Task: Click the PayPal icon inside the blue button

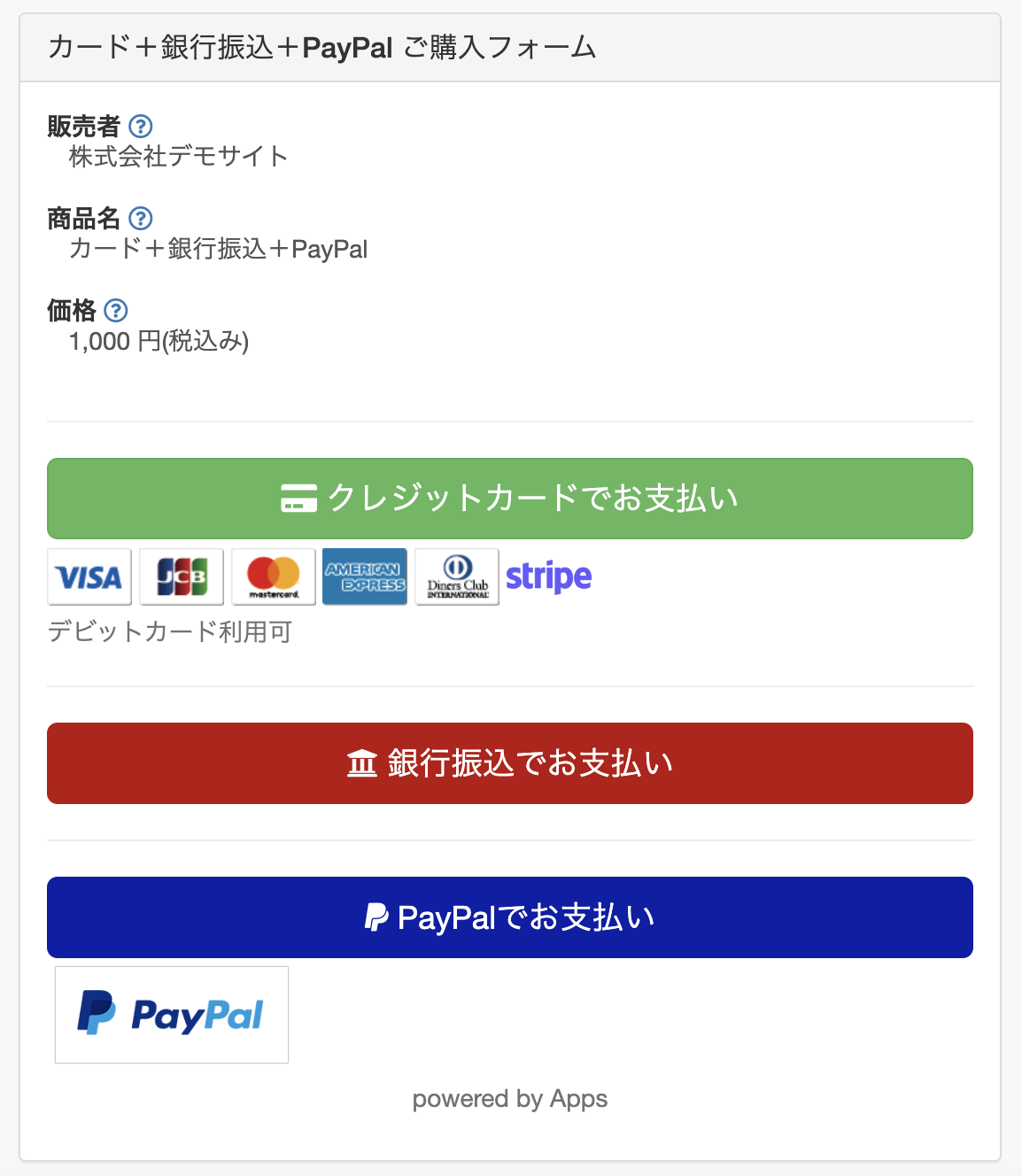Action: (x=376, y=917)
